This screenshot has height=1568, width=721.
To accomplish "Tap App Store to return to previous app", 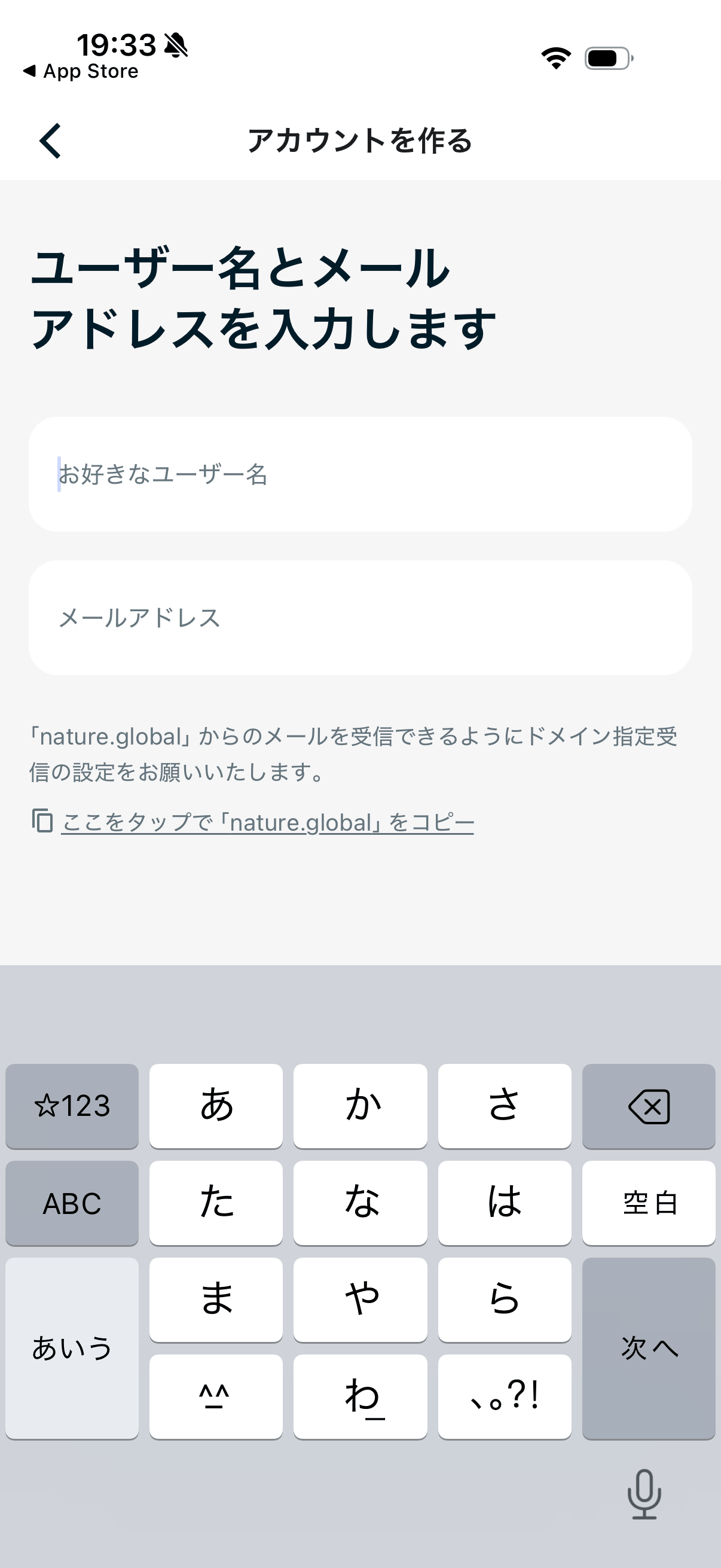I will (x=82, y=71).
